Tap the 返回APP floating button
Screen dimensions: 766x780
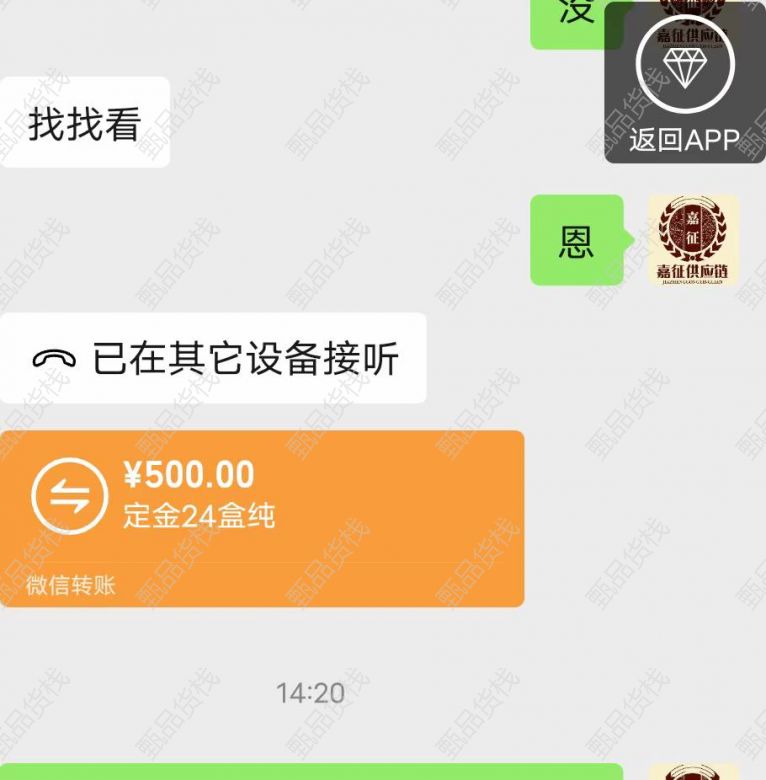[x=685, y=85]
